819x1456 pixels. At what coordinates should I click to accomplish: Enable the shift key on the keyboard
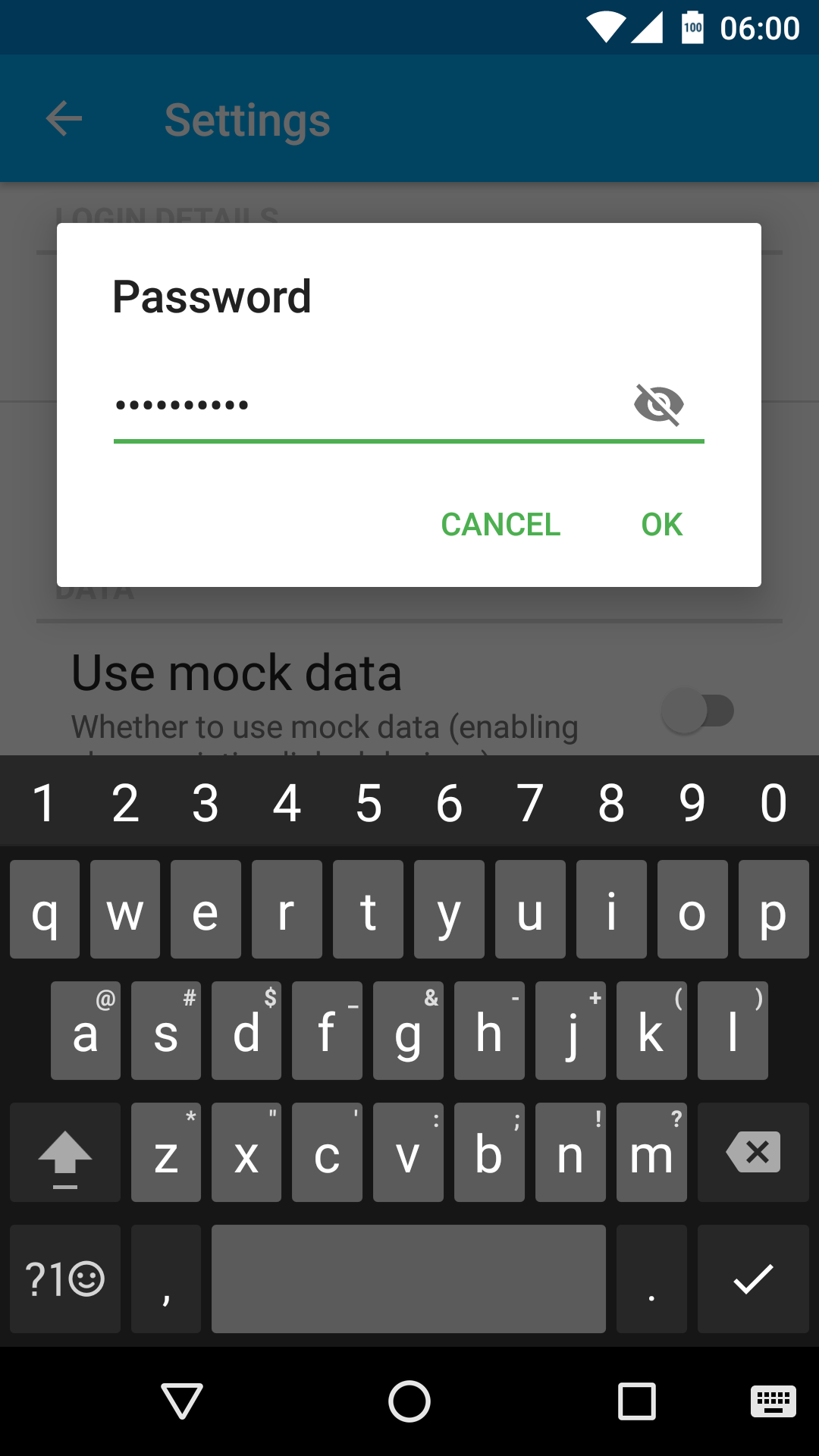pyautogui.click(x=65, y=1152)
